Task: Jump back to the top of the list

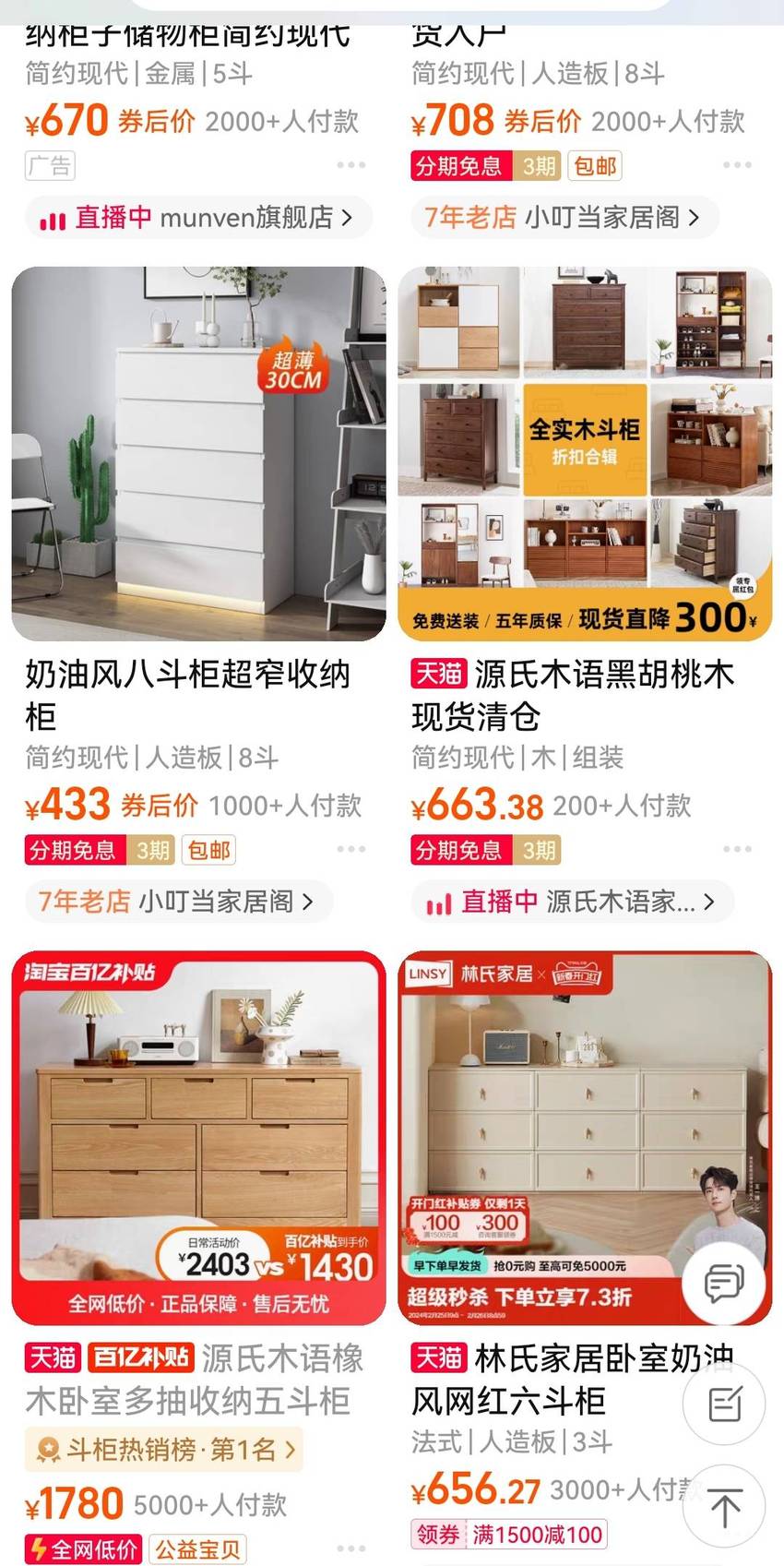Action: (x=724, y=1506)
